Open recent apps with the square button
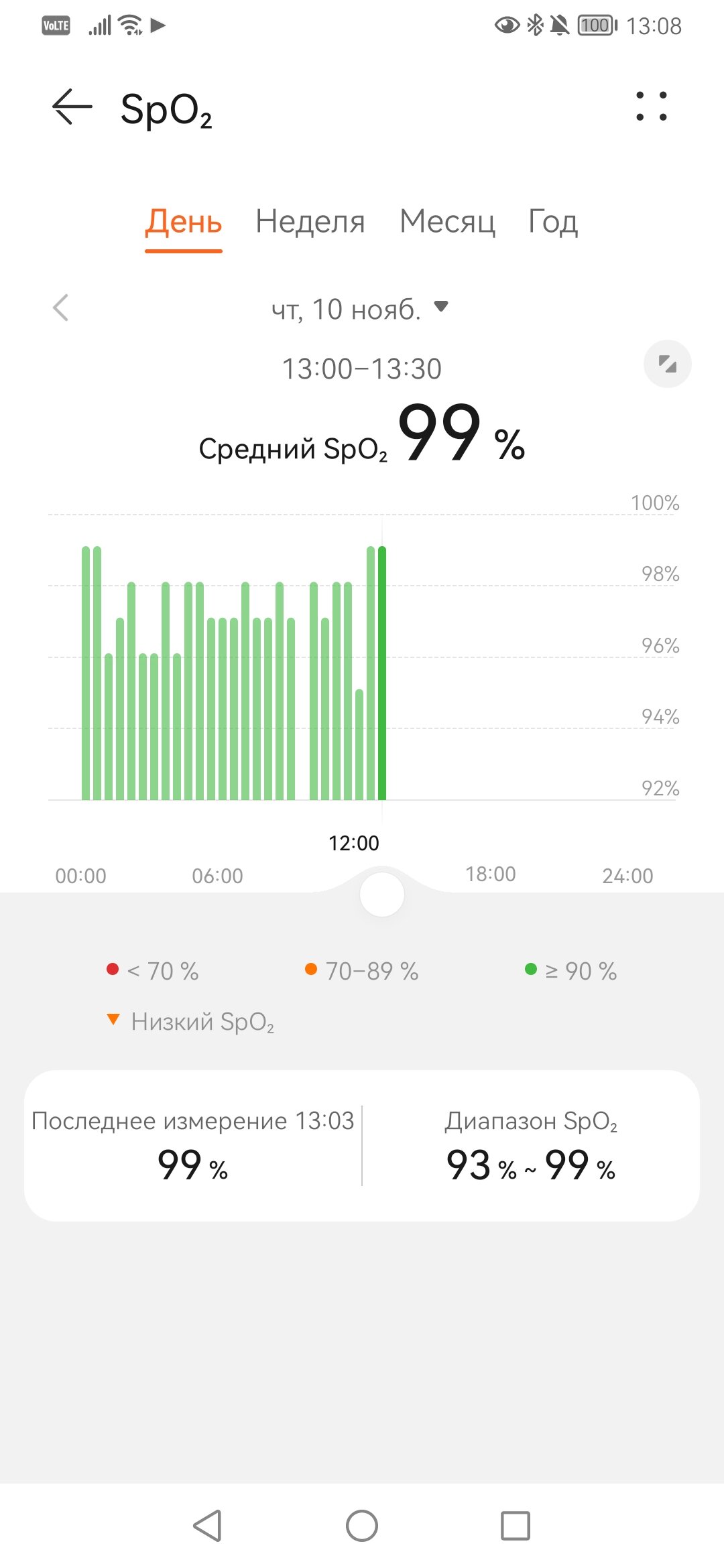724x1568 pixels. tap(516, 1526)
